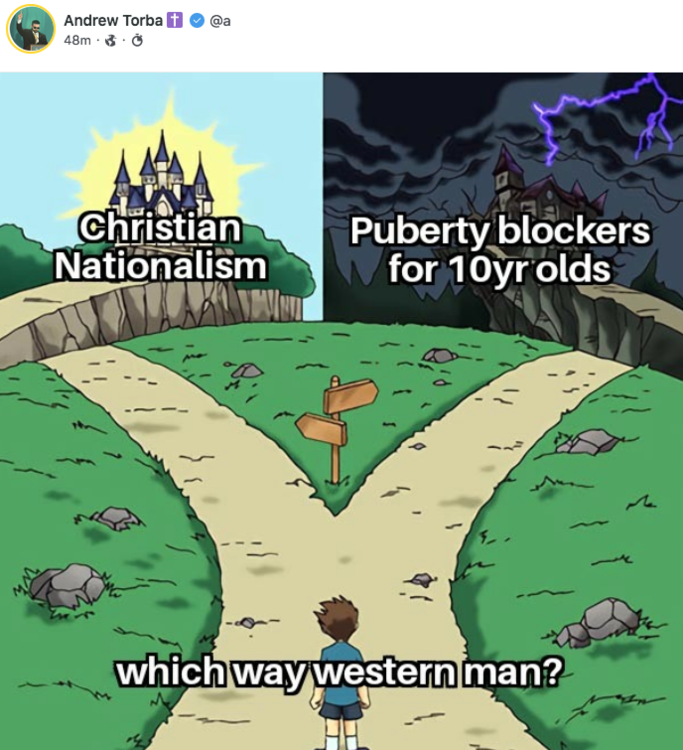
Task: Open the Andrew Torba username link
Action: tap(113, 20)
